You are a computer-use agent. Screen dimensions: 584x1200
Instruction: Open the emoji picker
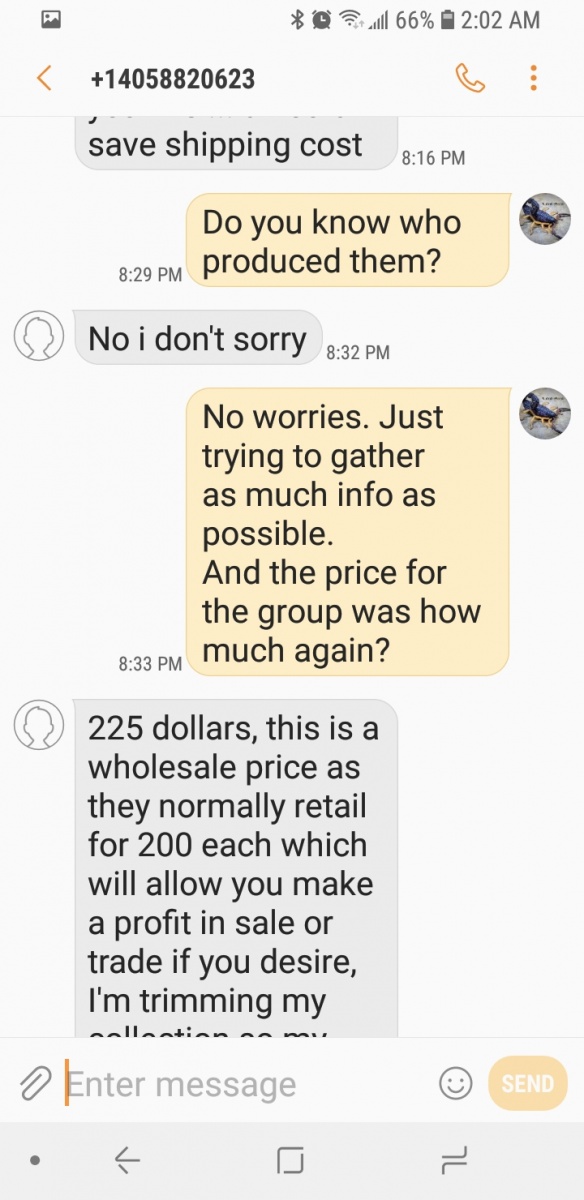click(456, 1084)
